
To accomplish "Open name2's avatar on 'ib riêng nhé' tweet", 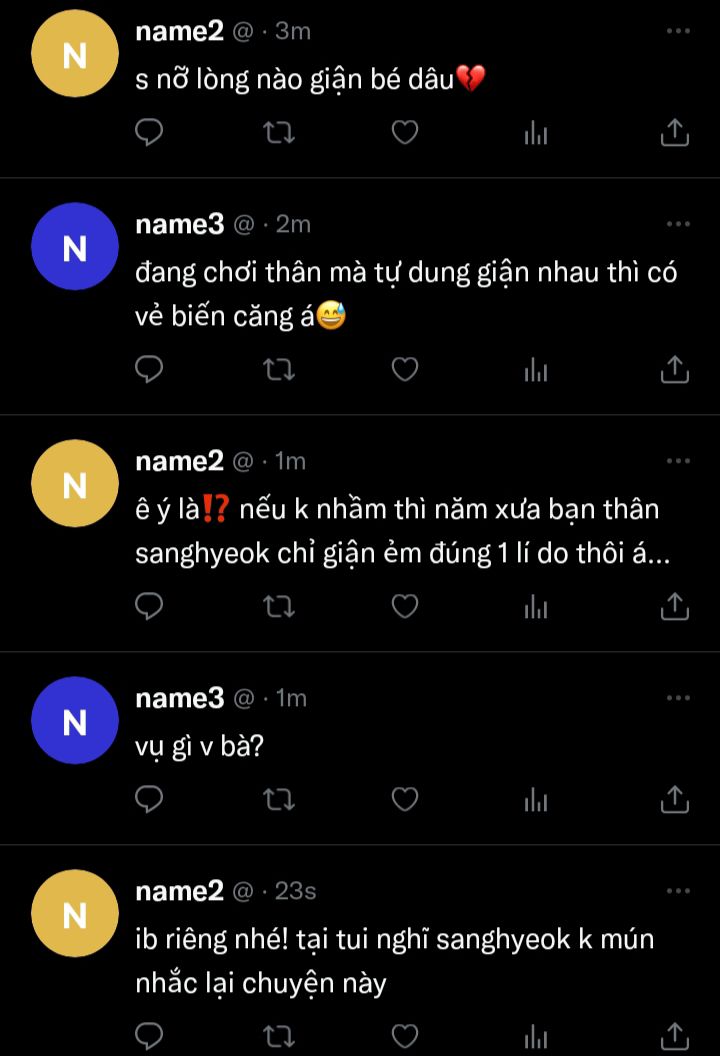I will [x=75, y=913].
